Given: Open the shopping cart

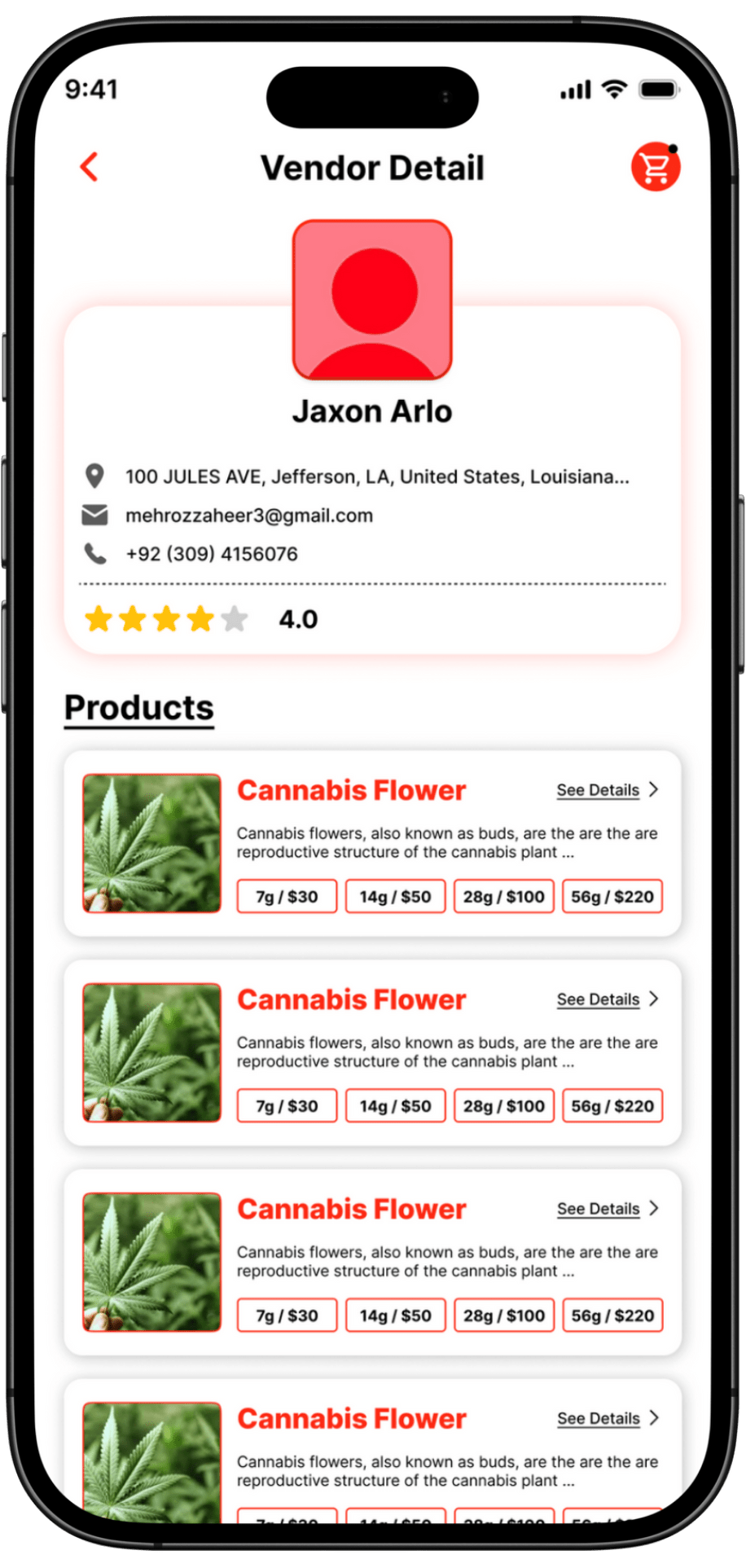Looking at the screenshot, I should pyautogui.click(x=655, y=168).
